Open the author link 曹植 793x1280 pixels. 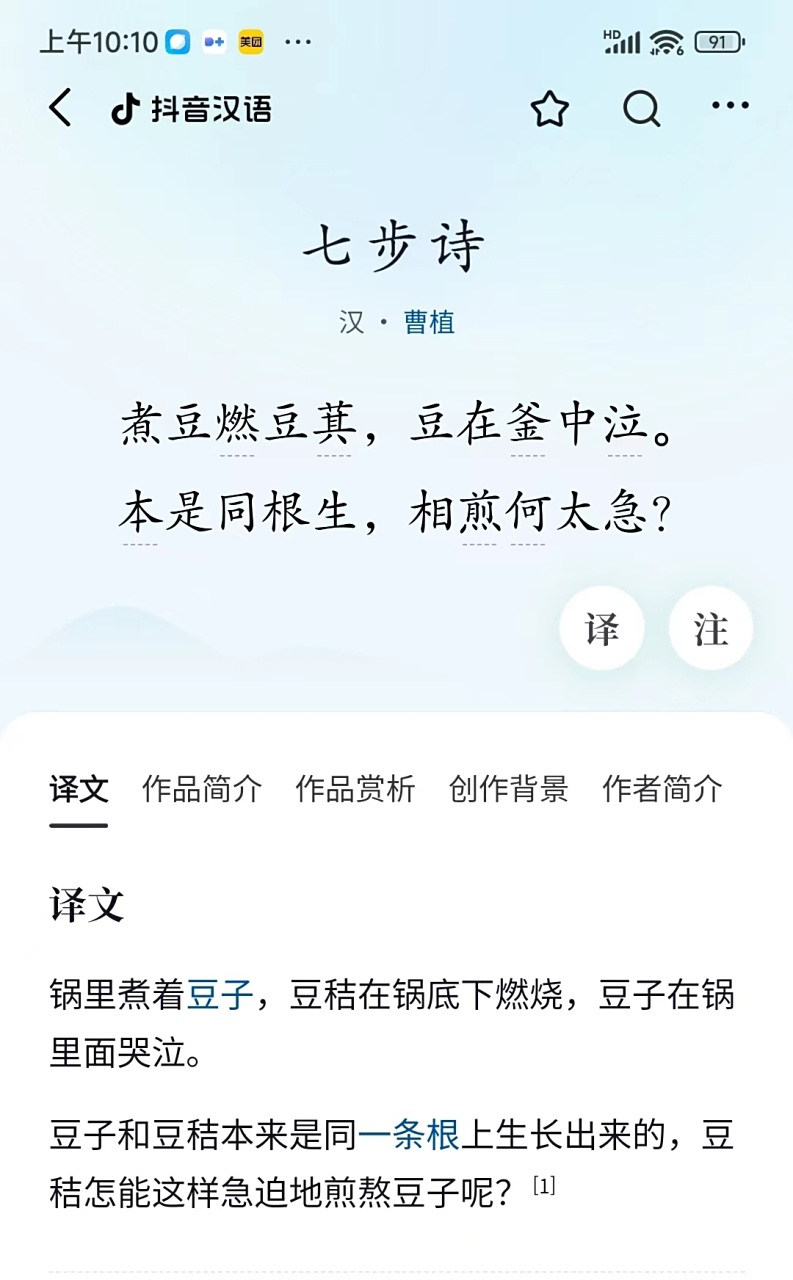click(428, 322)
